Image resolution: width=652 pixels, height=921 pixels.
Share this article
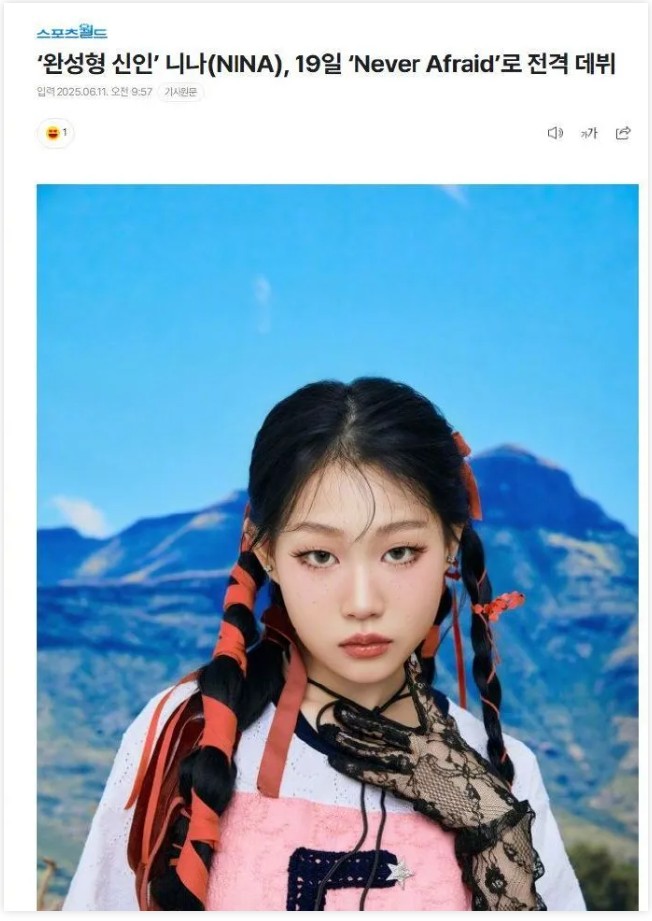[623, 133]
